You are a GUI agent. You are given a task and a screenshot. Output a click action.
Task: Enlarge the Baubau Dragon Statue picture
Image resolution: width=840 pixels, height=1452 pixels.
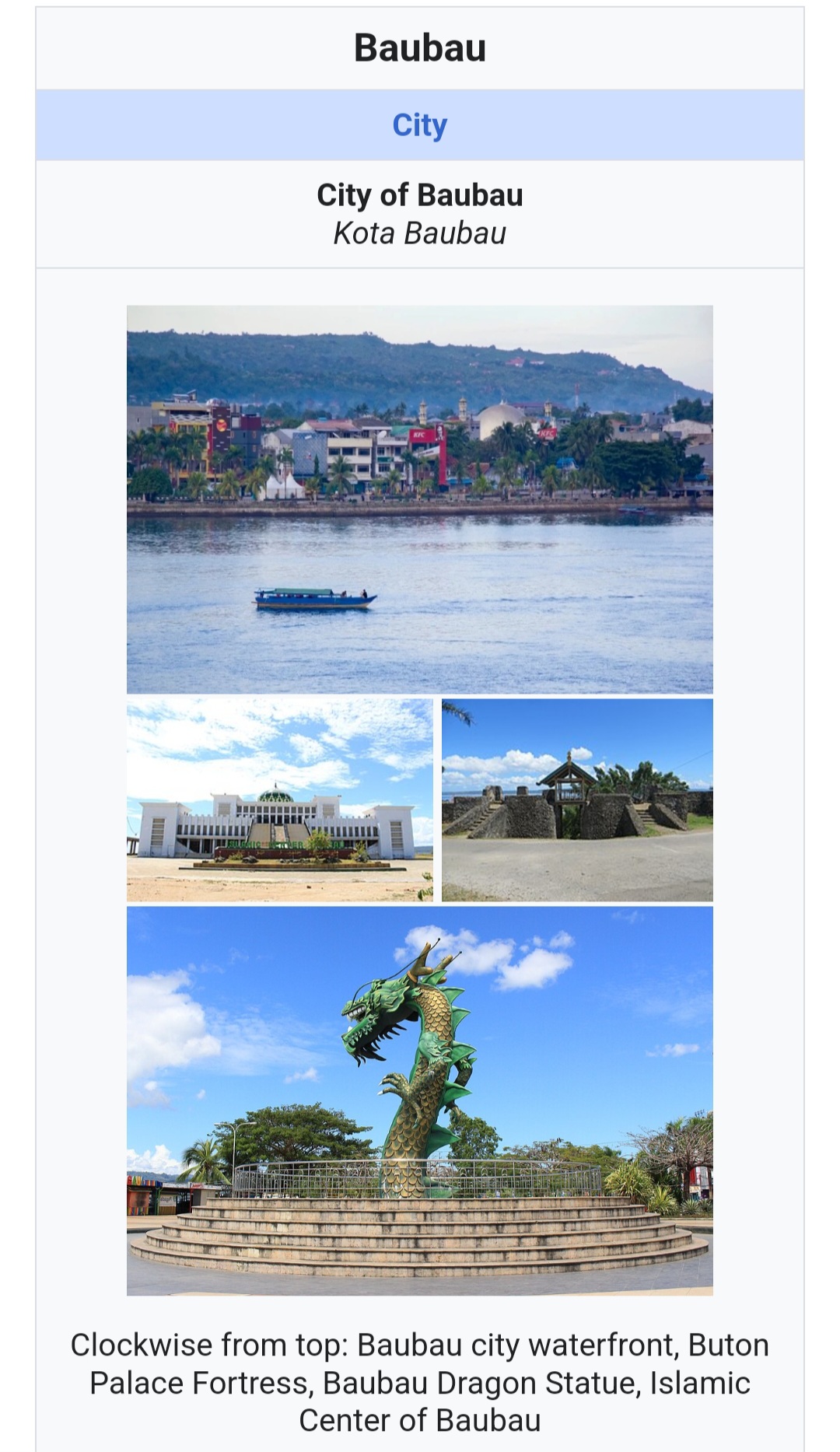click(419, 1100)
